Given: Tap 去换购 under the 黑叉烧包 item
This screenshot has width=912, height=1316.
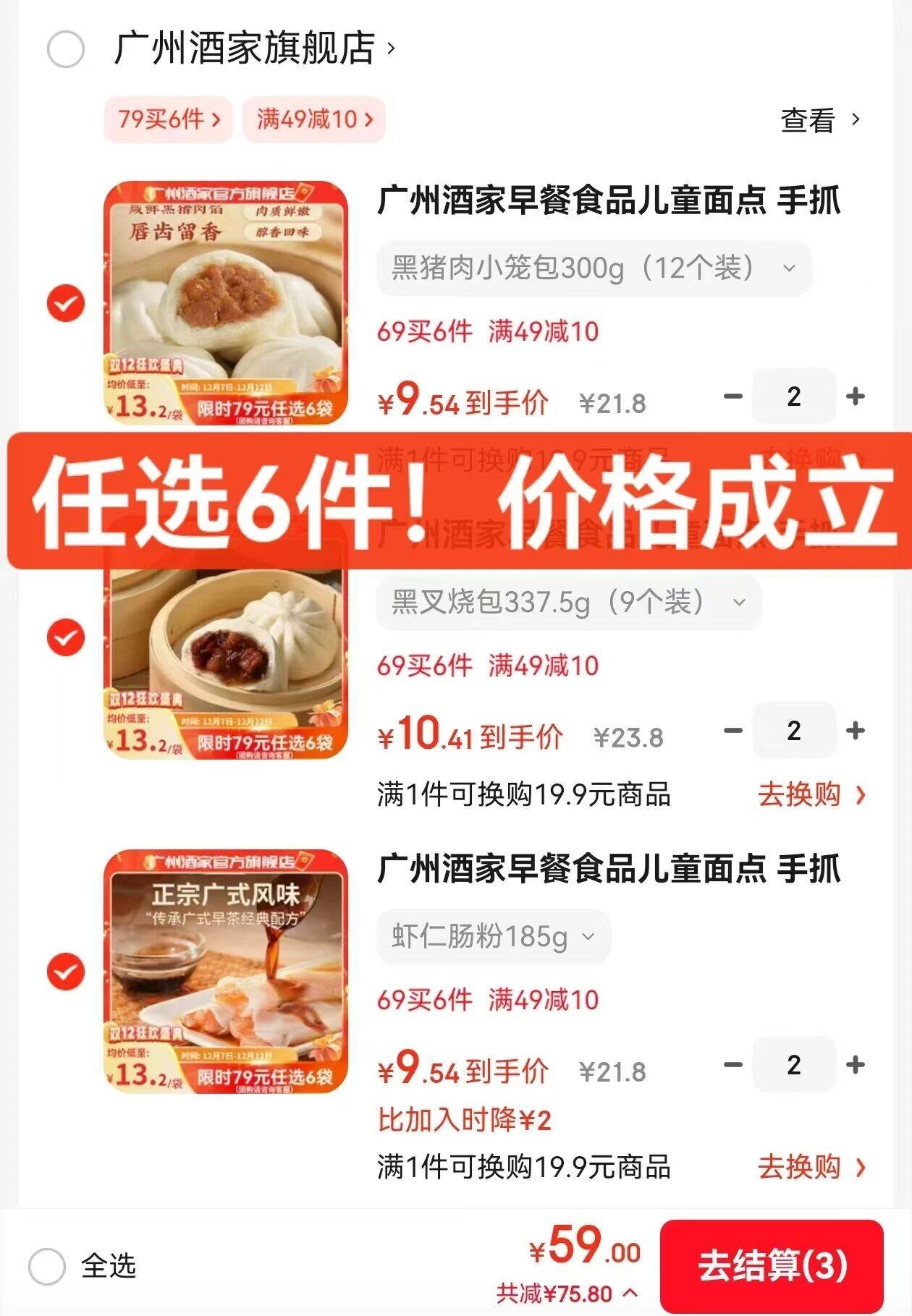Looking at the screenshot, I should point(811,795).
